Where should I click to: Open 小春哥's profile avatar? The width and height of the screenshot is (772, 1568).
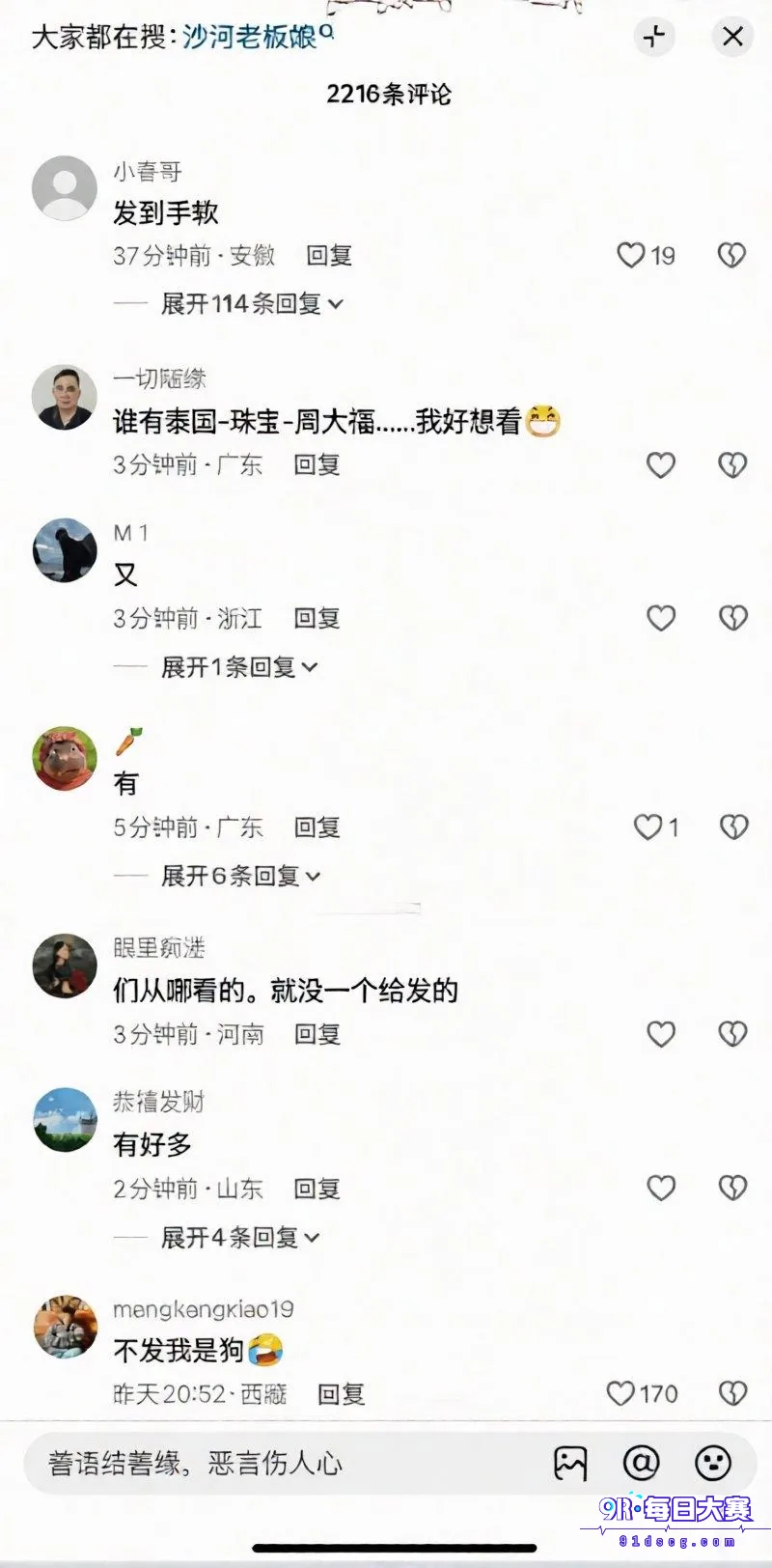65,188
